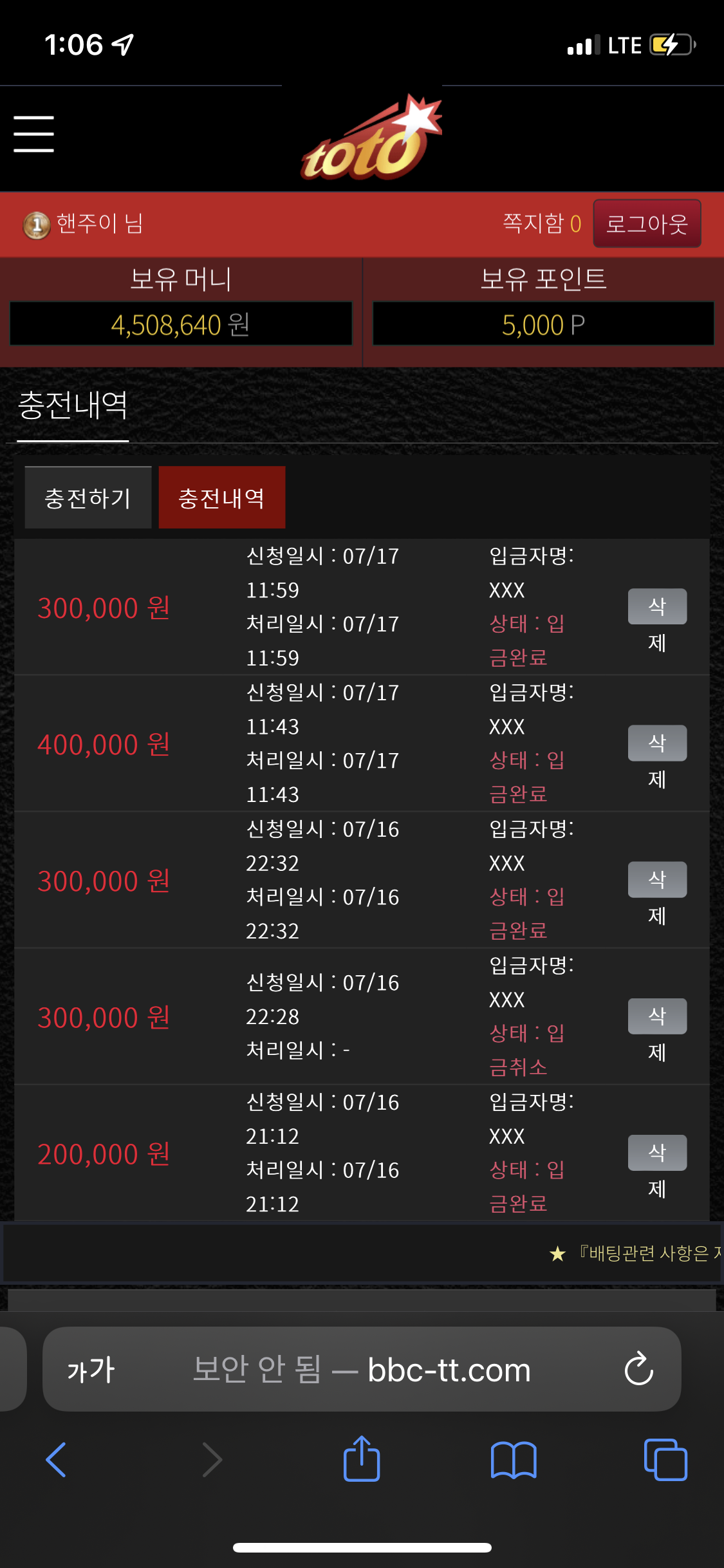Delete the cancelled 300,000 원 record at 22:28
This screenshot has width=724, height=1568.
[x=657, y=1016]
